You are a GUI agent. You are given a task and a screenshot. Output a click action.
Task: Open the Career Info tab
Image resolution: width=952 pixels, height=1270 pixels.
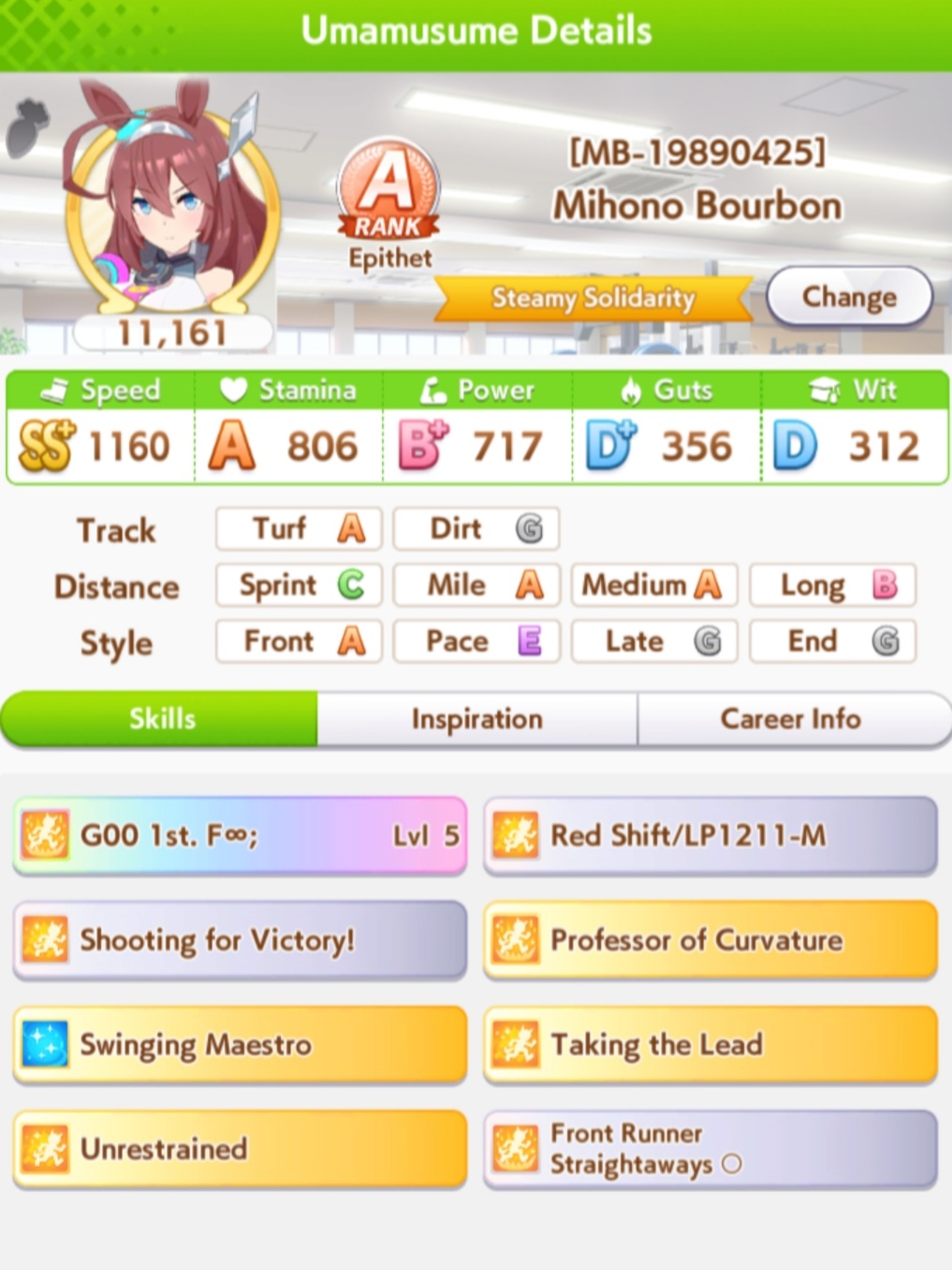point(791,719)
